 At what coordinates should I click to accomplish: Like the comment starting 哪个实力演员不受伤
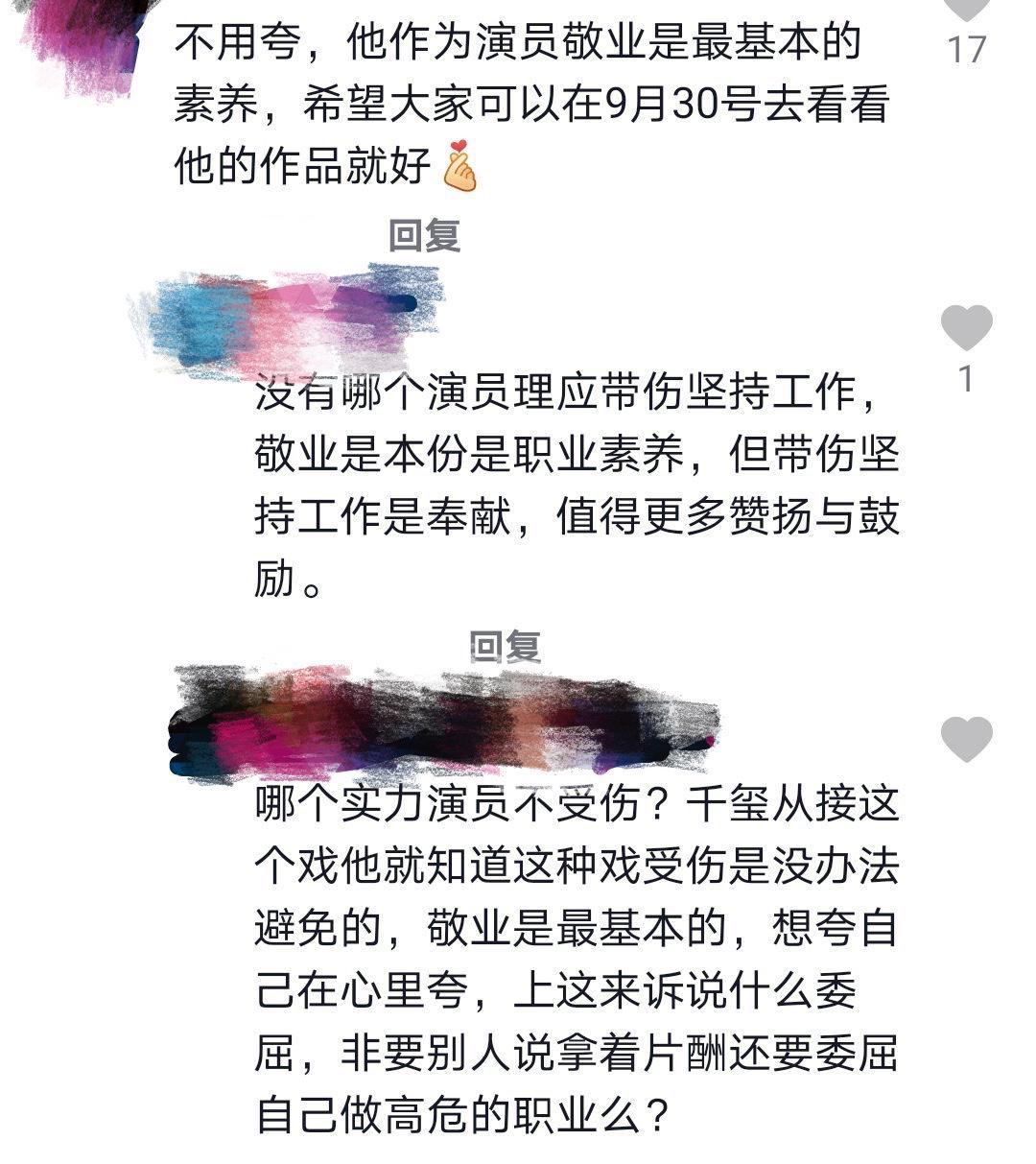tap(966, 739)
